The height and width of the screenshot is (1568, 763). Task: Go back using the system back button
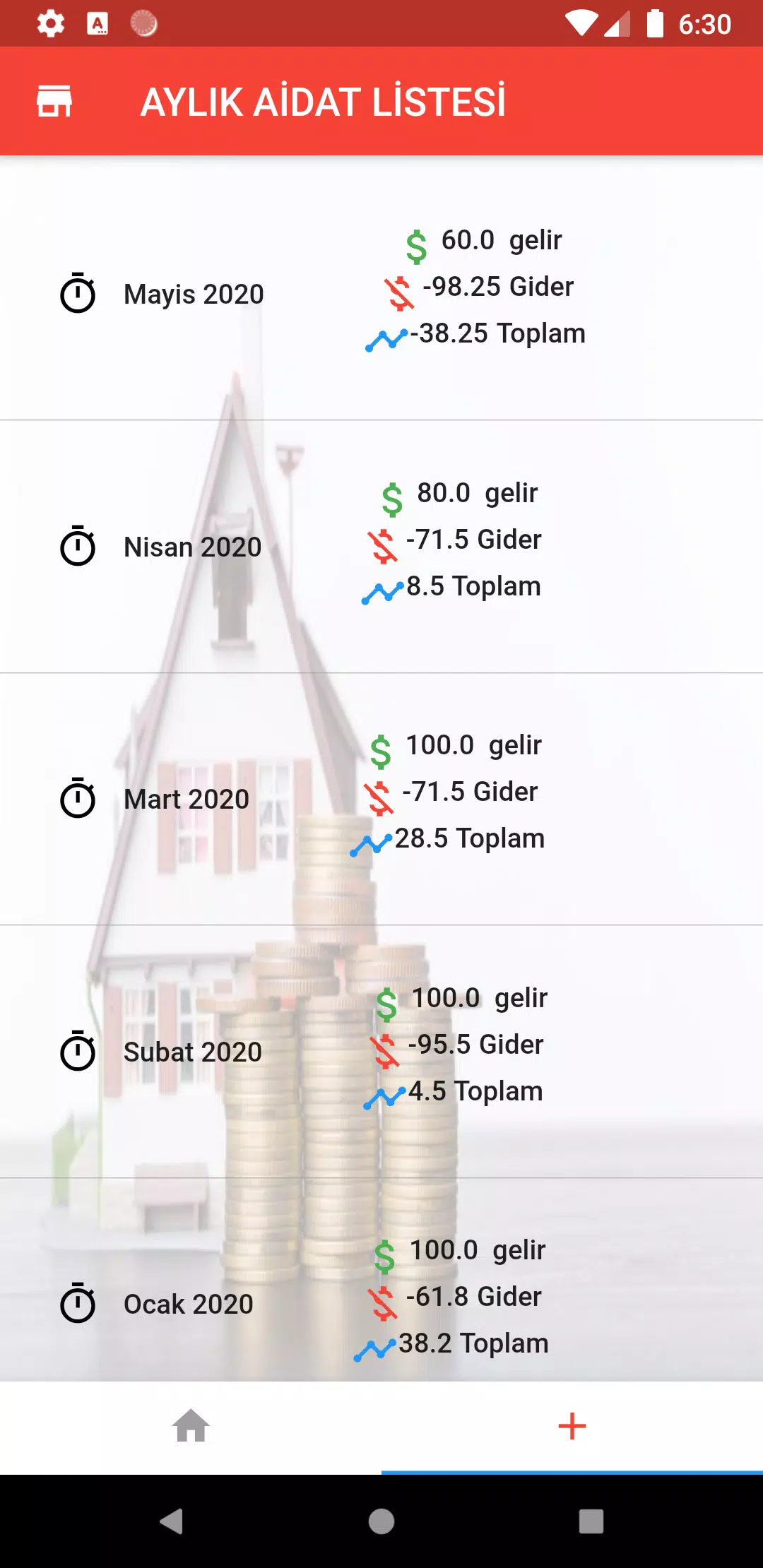coord(172,1521)
